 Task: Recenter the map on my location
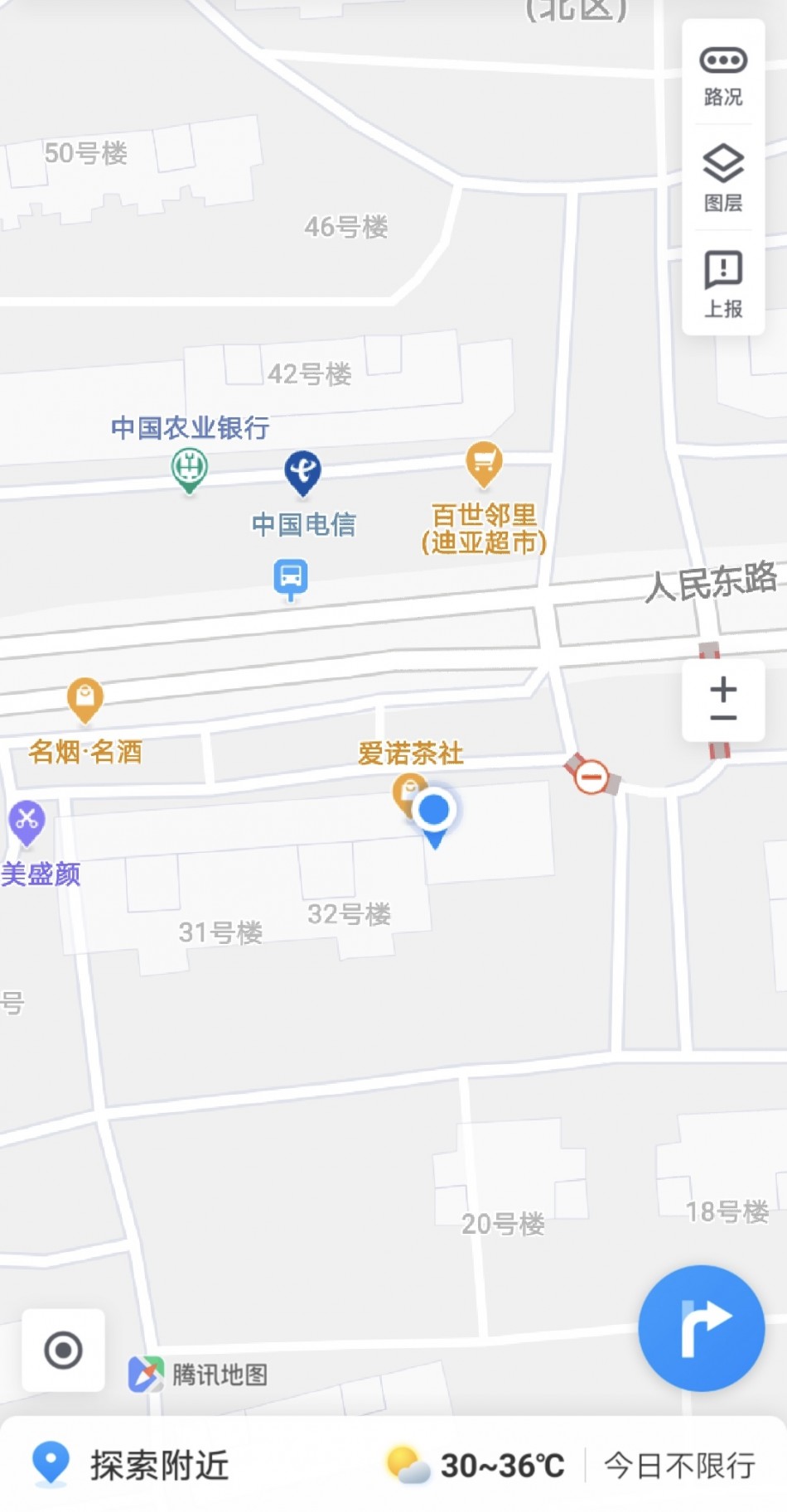click(x=63, y=1350)
